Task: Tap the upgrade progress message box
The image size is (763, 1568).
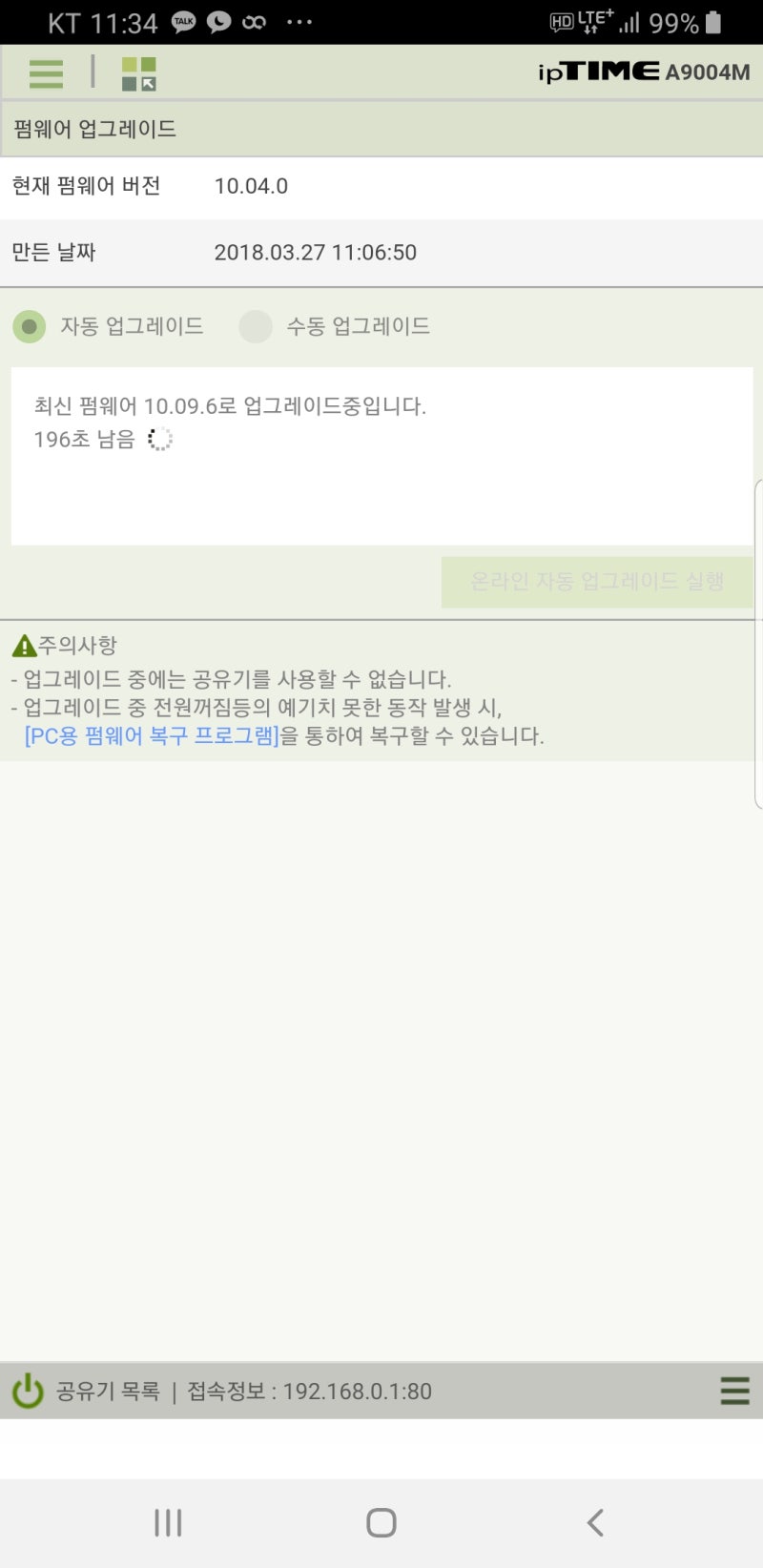Action: tap(381, 455)
